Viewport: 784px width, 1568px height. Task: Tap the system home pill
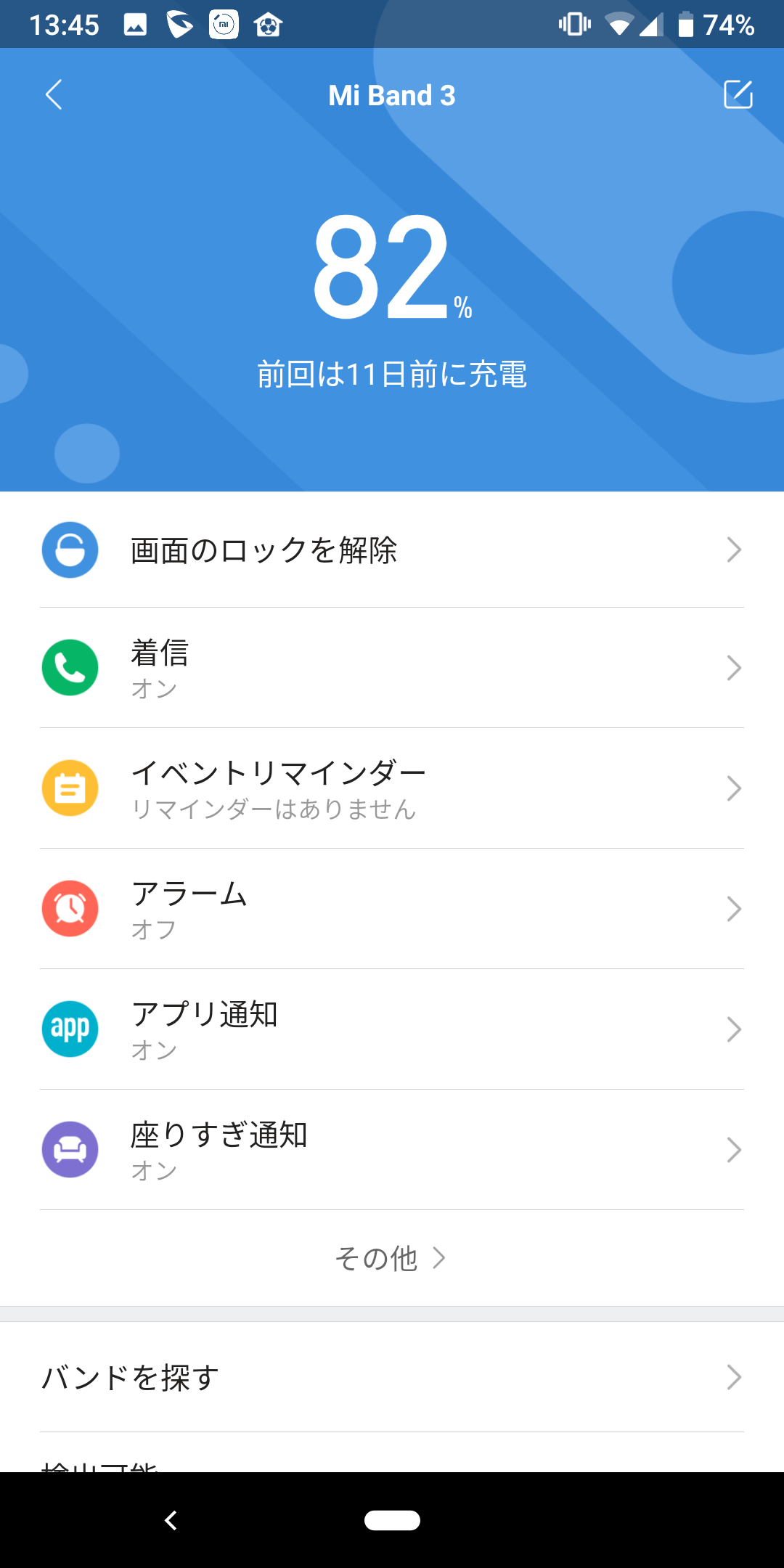[x=392, y=1520]
